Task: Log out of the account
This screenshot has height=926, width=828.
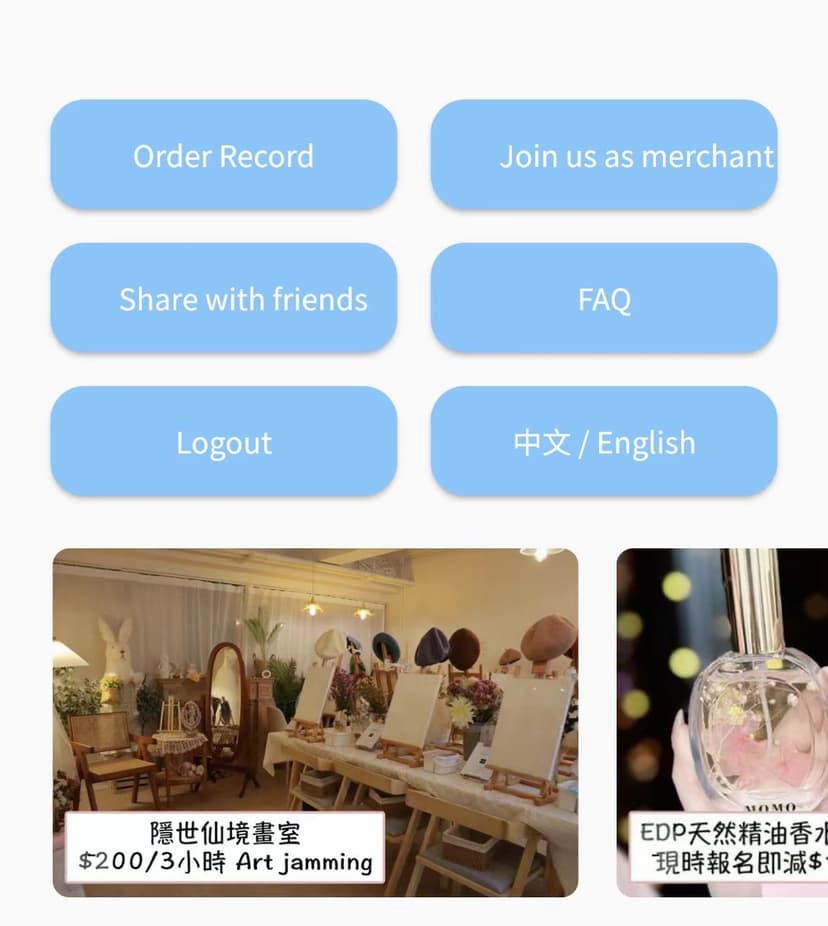Action: click(223, 442)
